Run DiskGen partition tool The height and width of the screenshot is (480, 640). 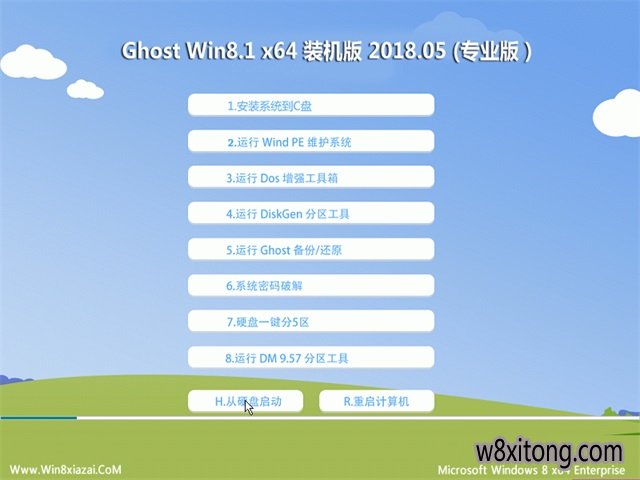tap(310, 214)
